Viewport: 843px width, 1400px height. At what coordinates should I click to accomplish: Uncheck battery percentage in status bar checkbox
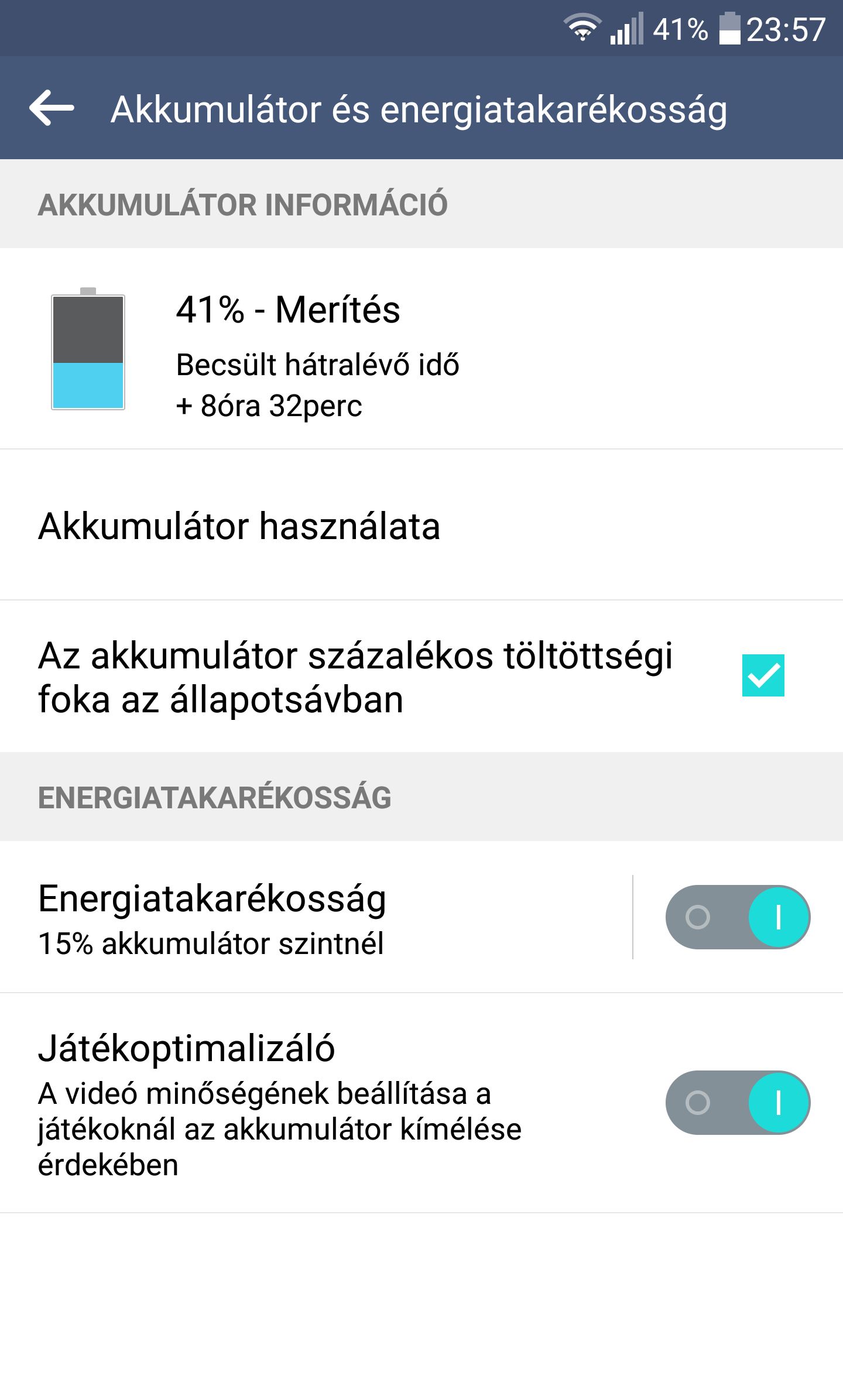[763, 675]
